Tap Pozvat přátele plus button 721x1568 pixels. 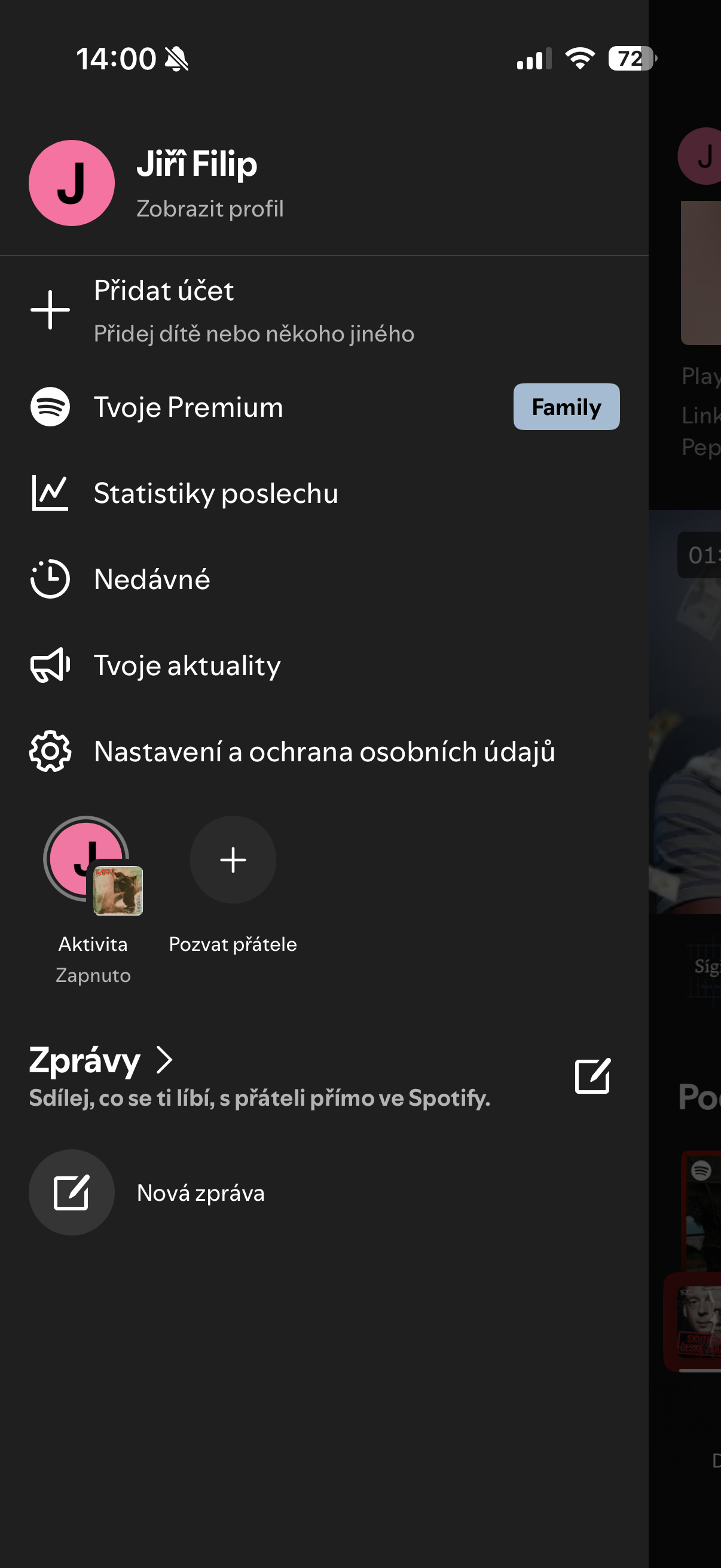click(x=233, y=859)
